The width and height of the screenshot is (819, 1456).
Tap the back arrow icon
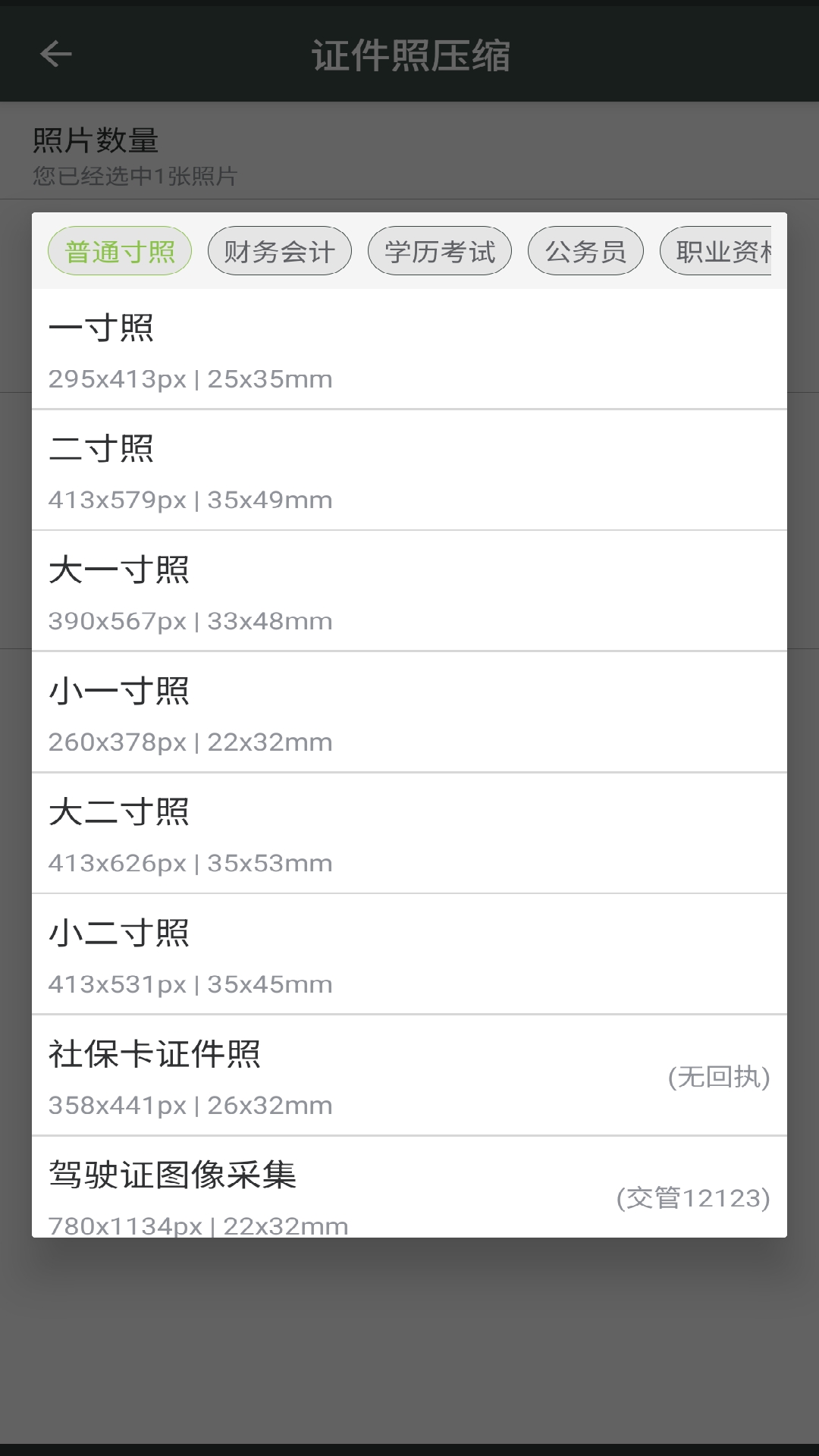[55, 53]
